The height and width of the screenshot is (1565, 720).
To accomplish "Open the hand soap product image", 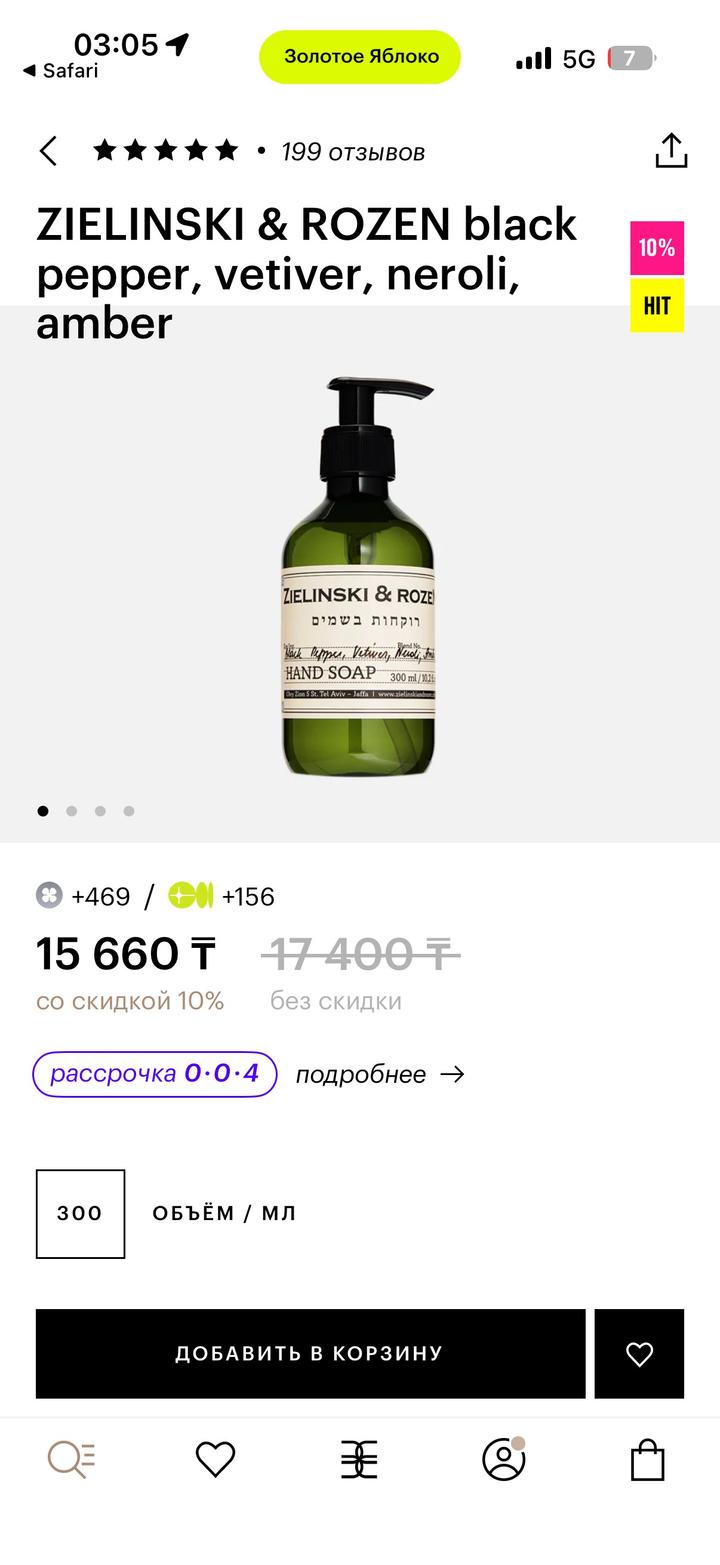I will click(358, 575).
